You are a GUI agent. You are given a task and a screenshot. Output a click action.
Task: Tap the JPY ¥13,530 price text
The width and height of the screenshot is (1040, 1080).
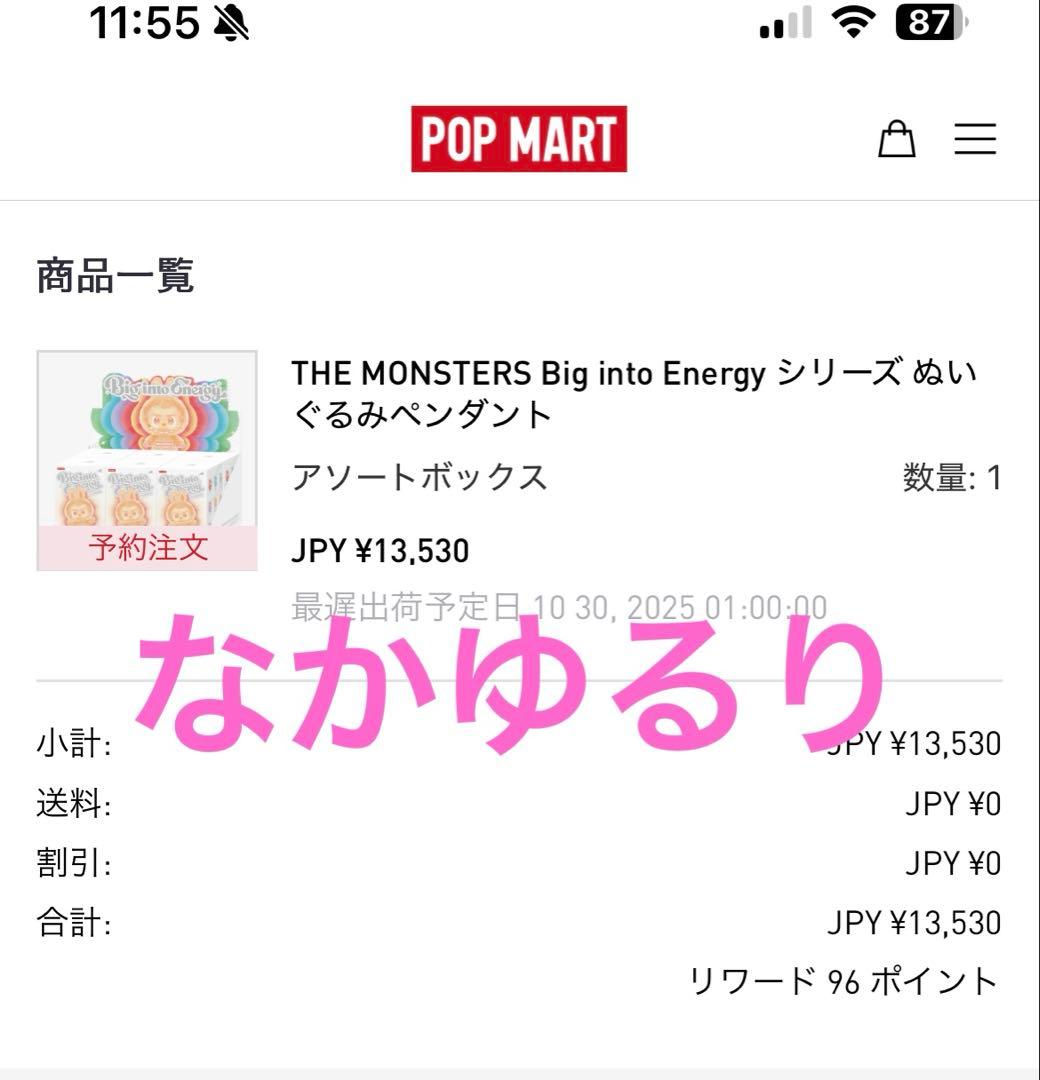point(380,548)
